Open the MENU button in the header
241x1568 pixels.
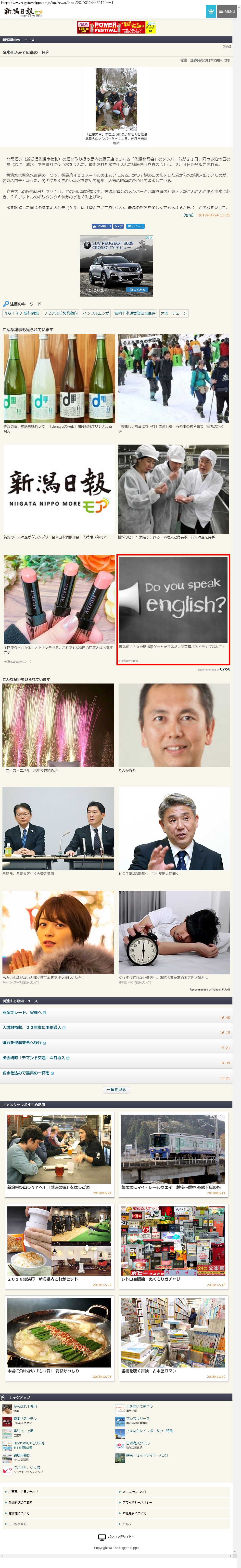pos(227,11)
